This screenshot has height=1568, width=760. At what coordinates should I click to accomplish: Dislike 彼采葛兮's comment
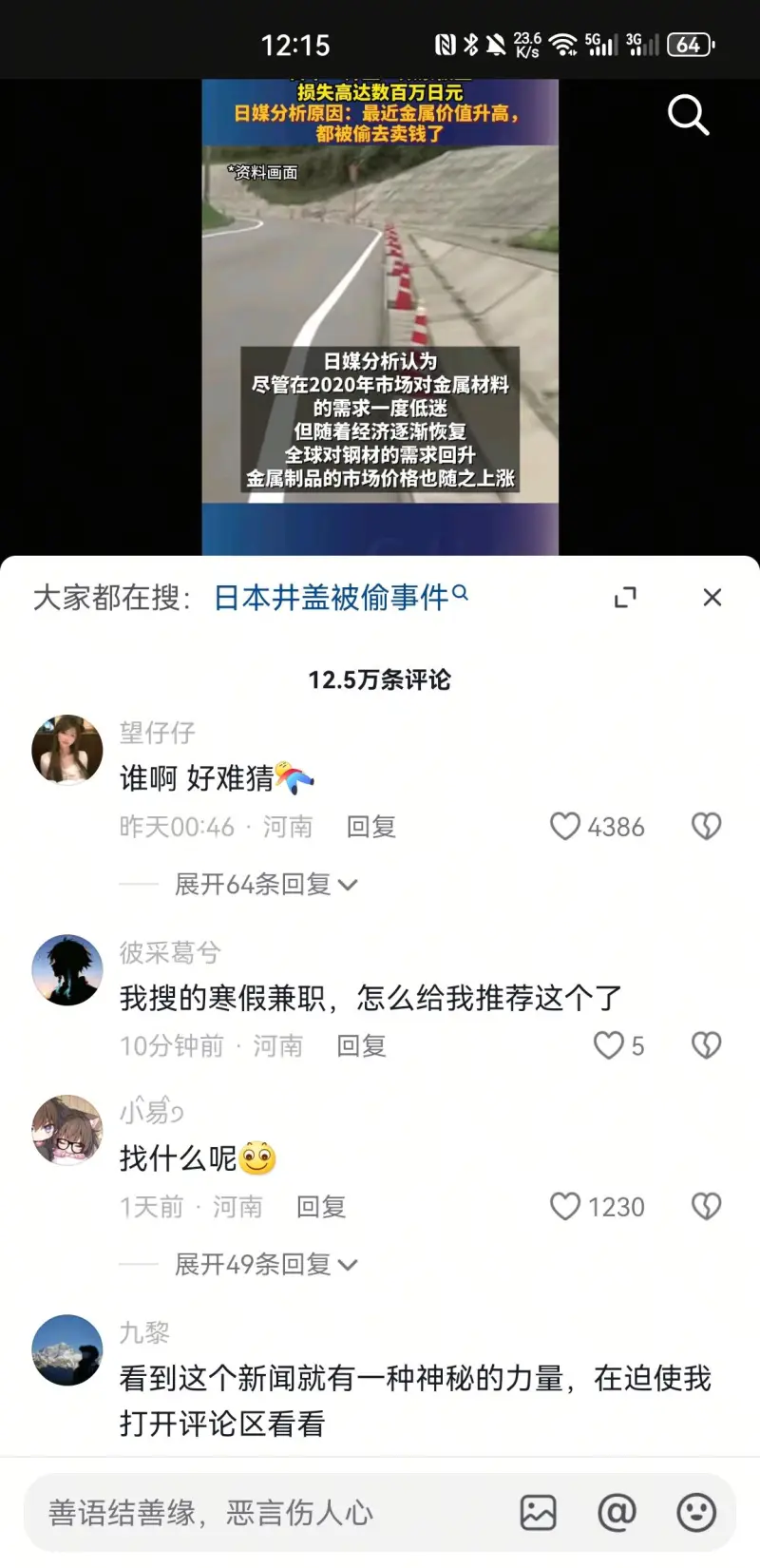706,1046
